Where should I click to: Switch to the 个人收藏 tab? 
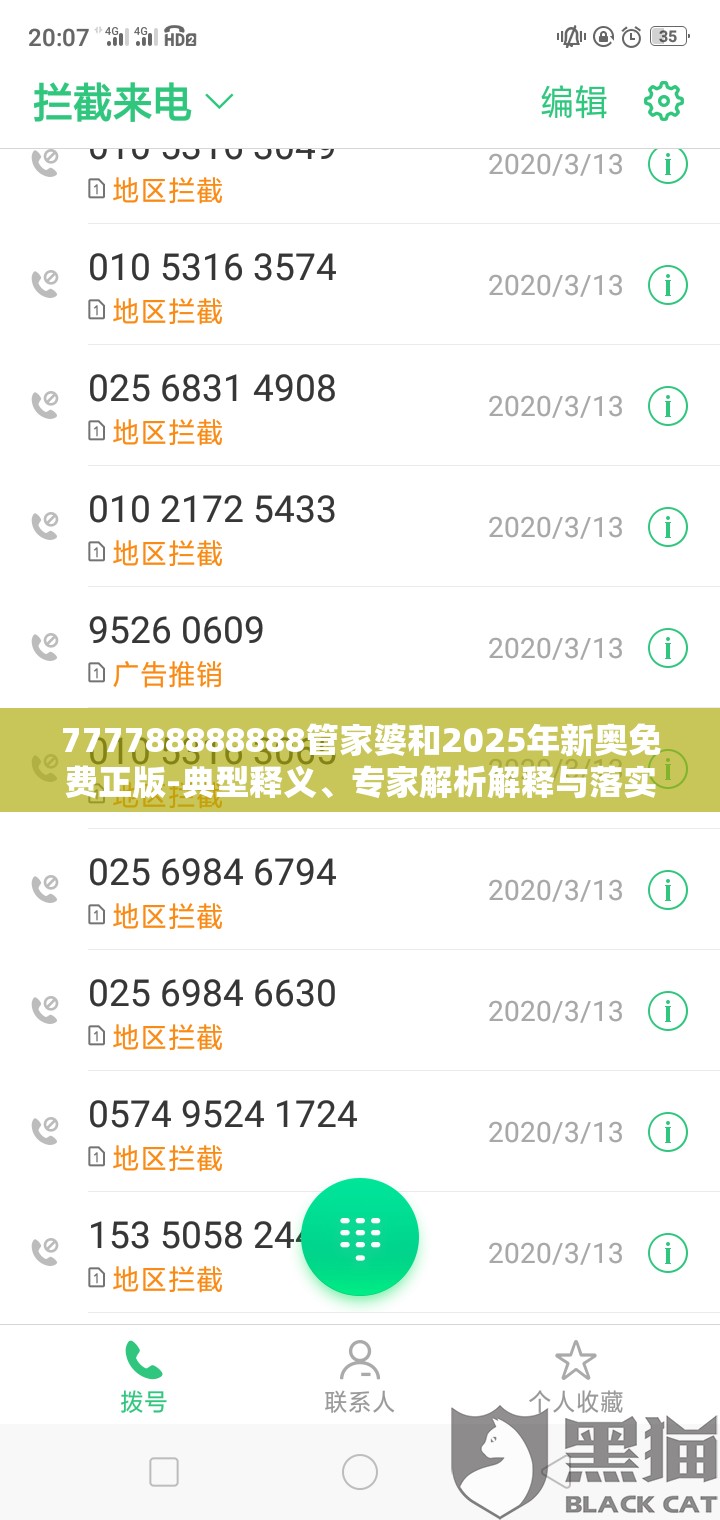(576, 1376)
